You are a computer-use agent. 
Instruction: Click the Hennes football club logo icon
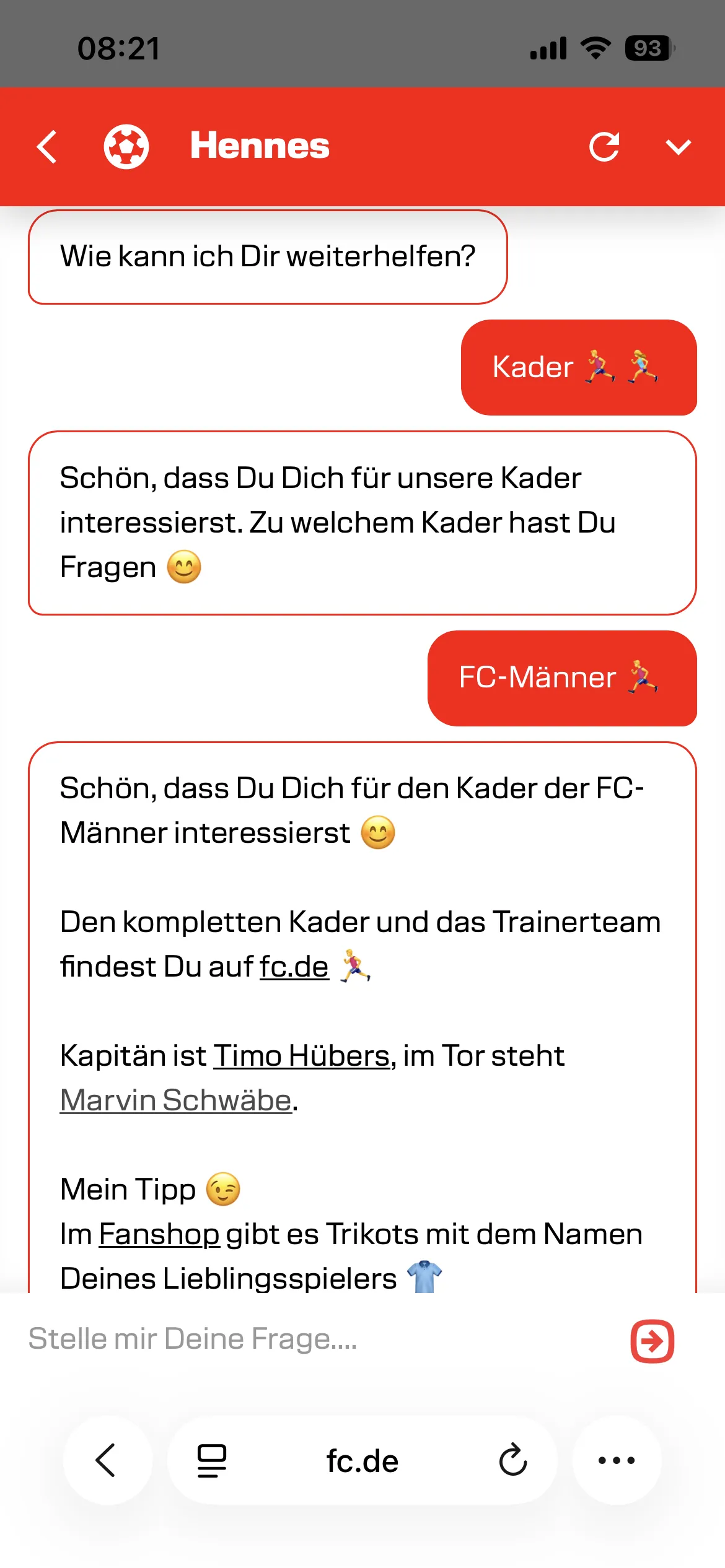[127, 146]
